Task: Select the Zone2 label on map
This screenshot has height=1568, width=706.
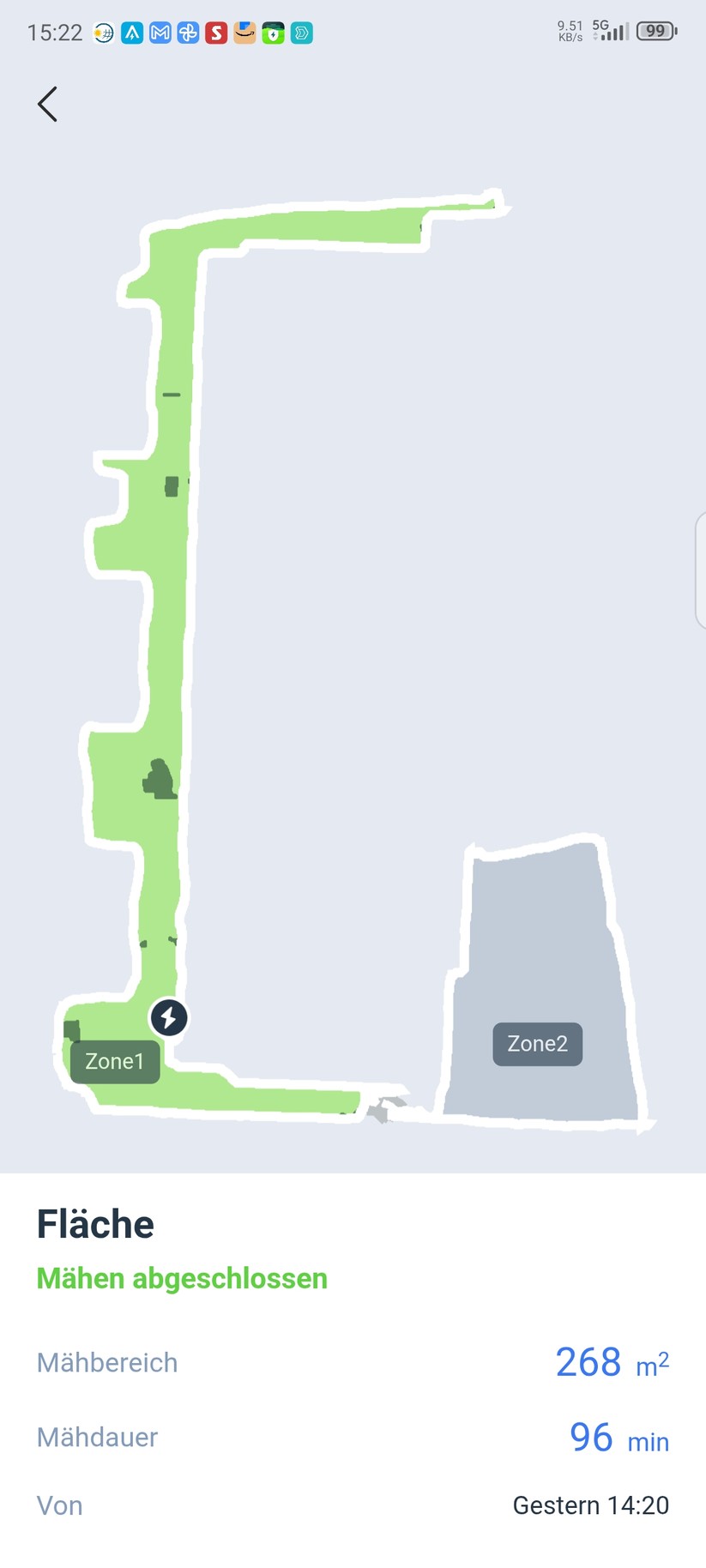Action: [537, 1044]
